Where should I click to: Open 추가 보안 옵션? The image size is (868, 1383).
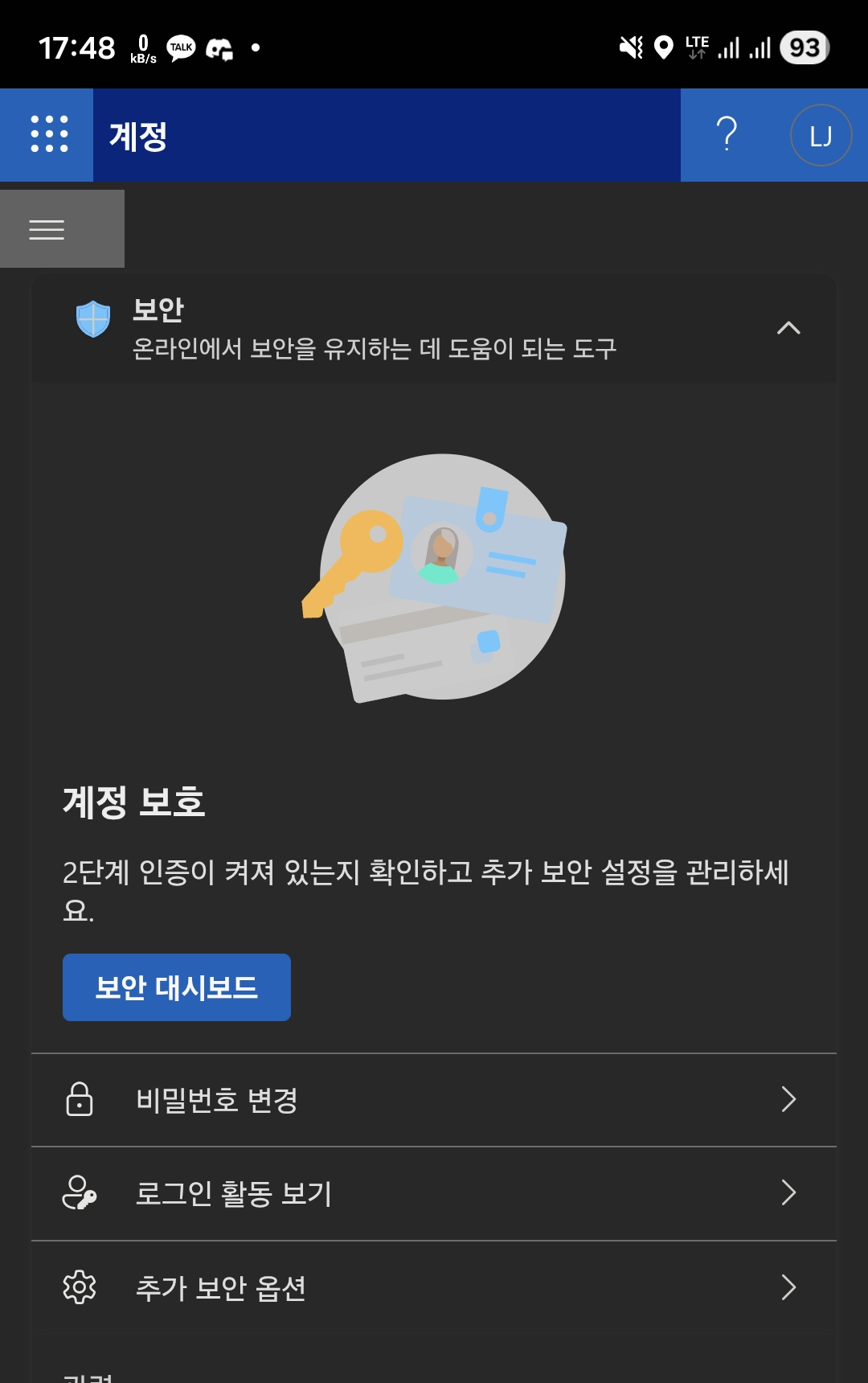434,1287
